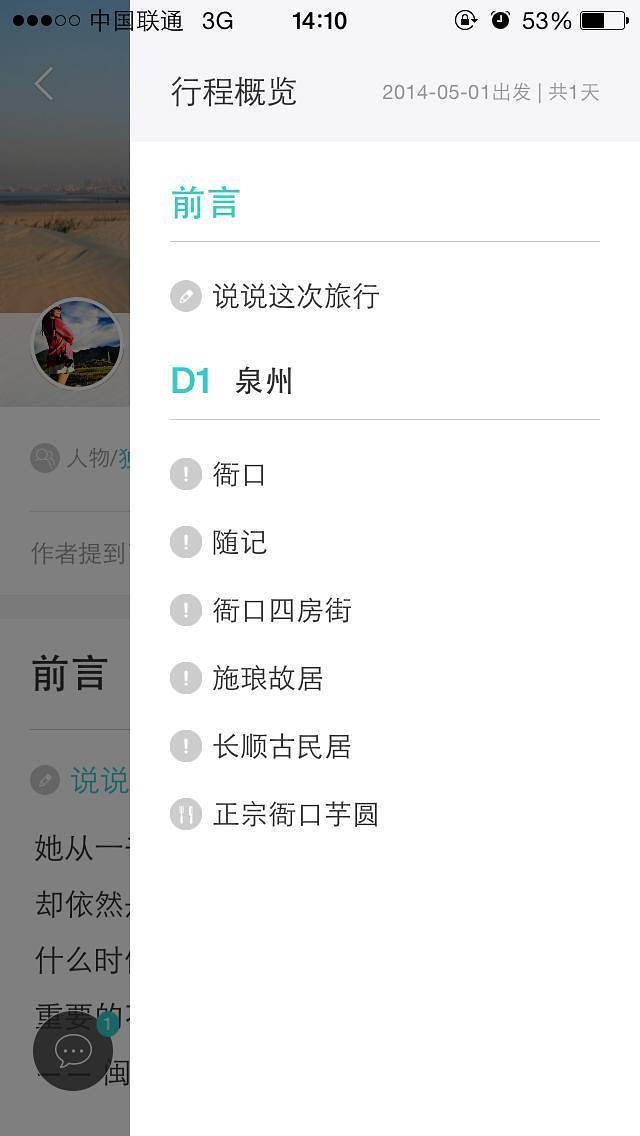The width and height of the screenshot is (640, 1136).
Task: Open the comments chat bubble button
Action: point(73,1050)
